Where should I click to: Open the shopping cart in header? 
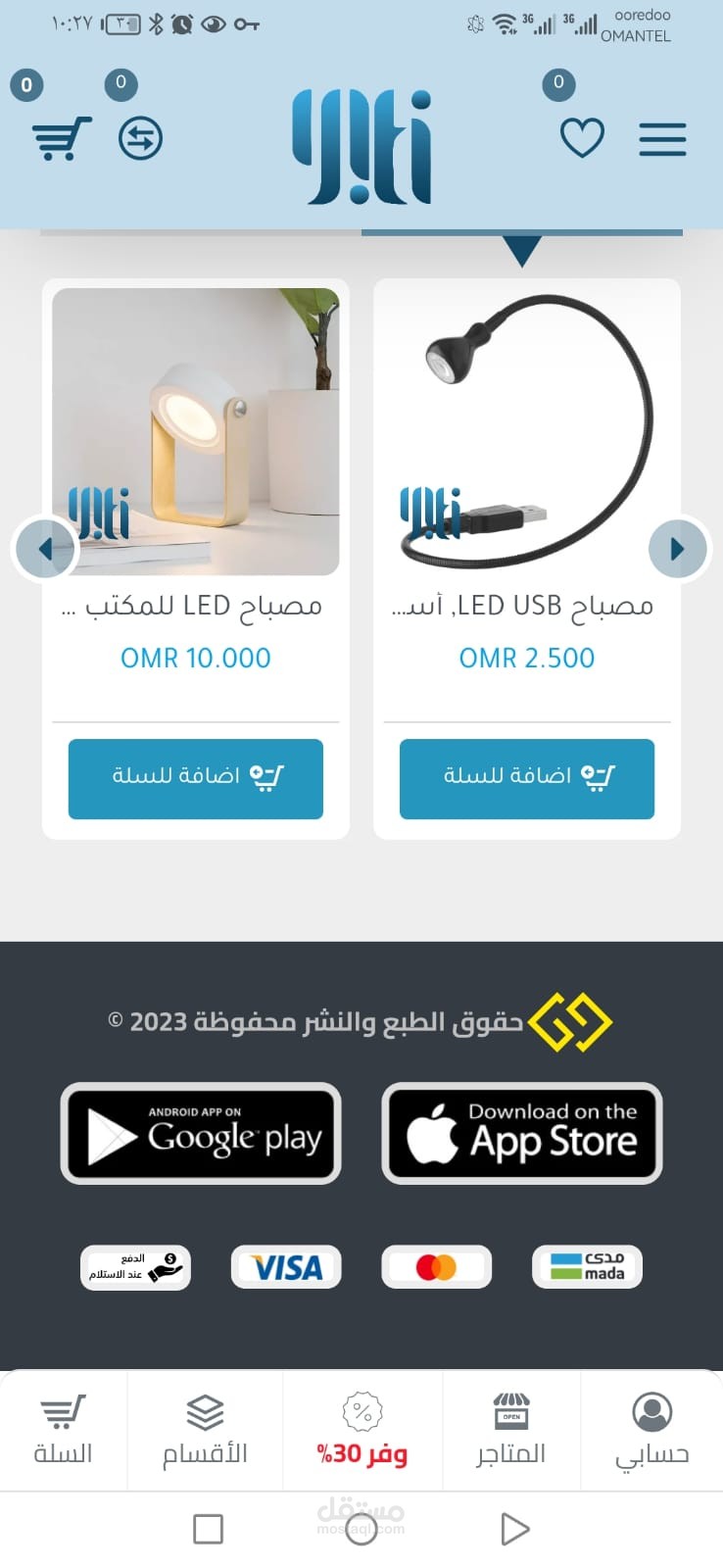[61, 138]
